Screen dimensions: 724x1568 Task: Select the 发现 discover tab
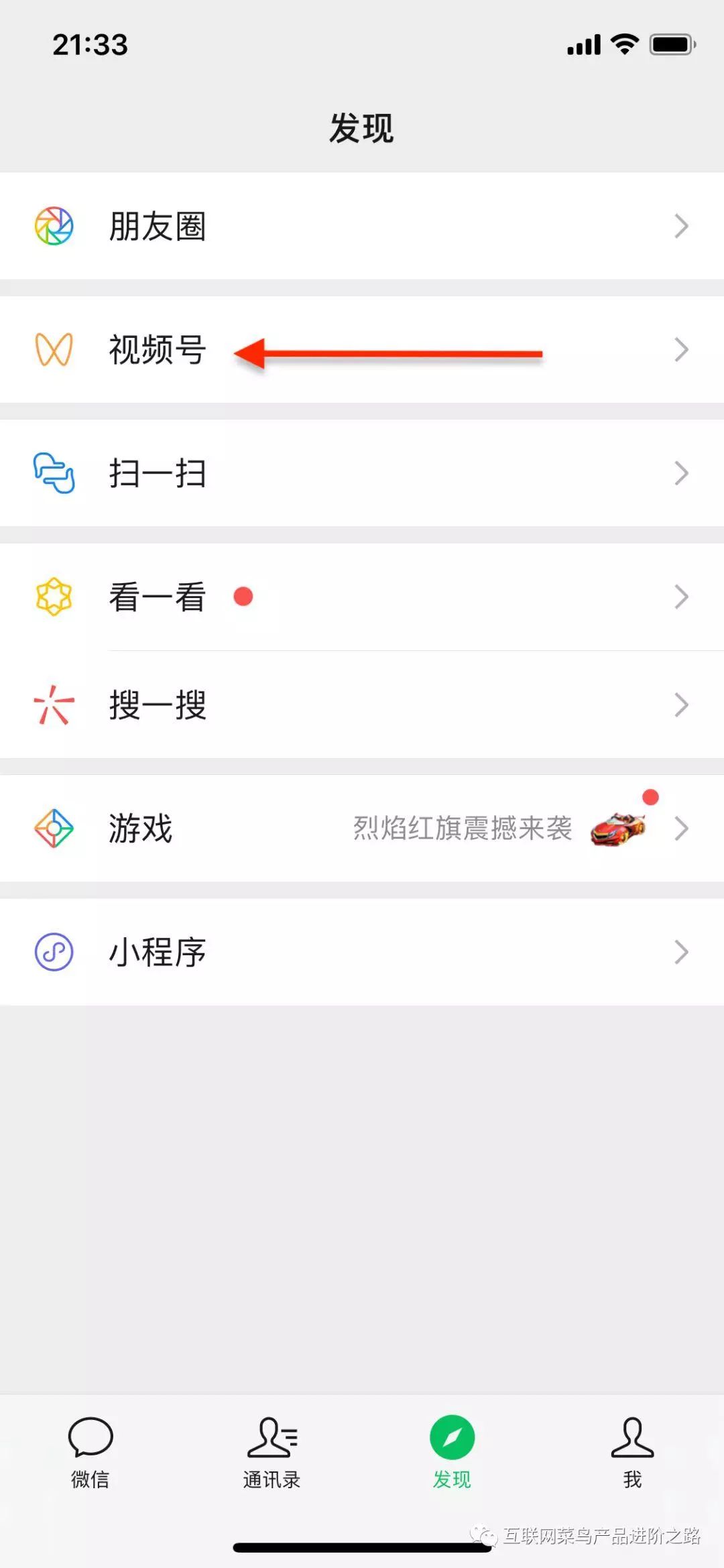click(x=452, y=1451)
